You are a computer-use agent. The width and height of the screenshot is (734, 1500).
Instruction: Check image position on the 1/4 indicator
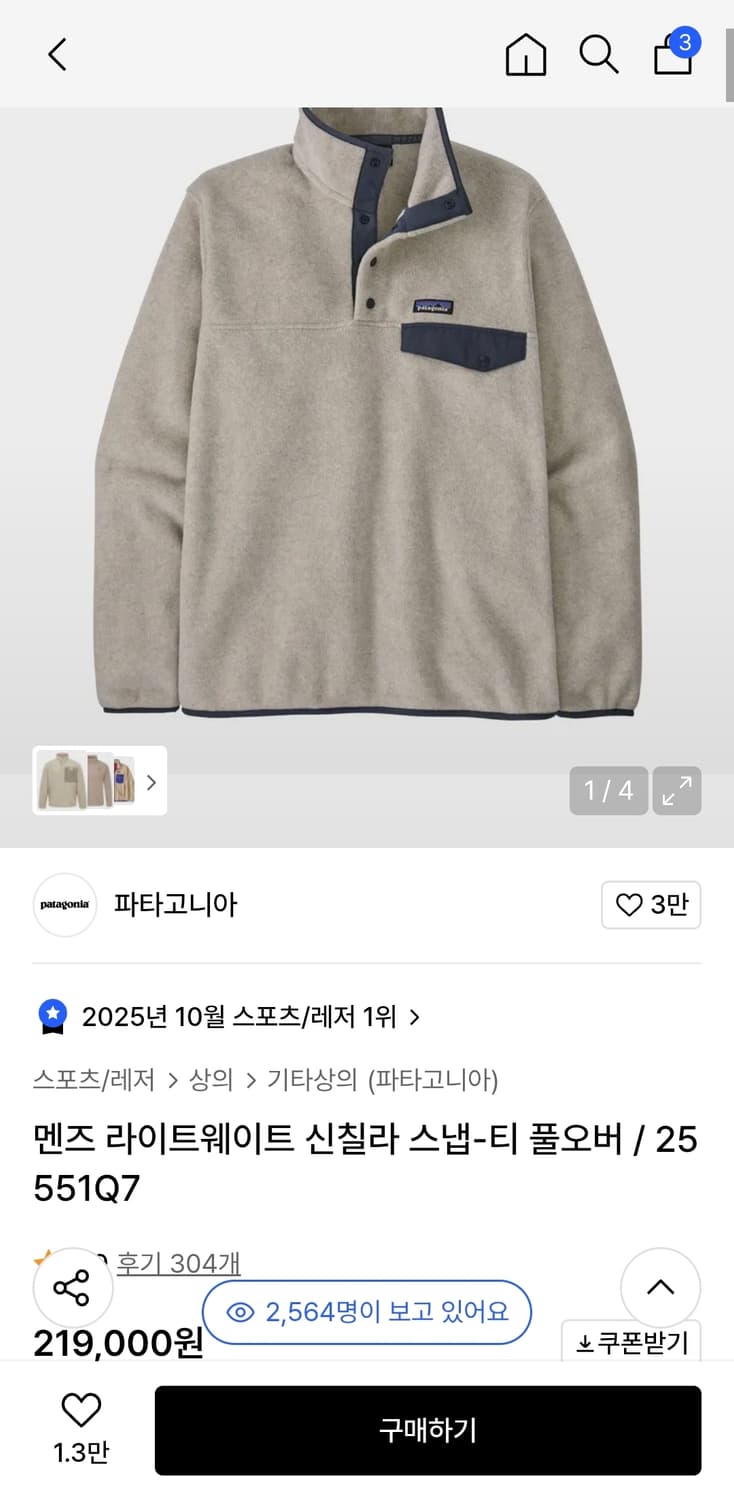pyautogui.click(x=607, y=790)
